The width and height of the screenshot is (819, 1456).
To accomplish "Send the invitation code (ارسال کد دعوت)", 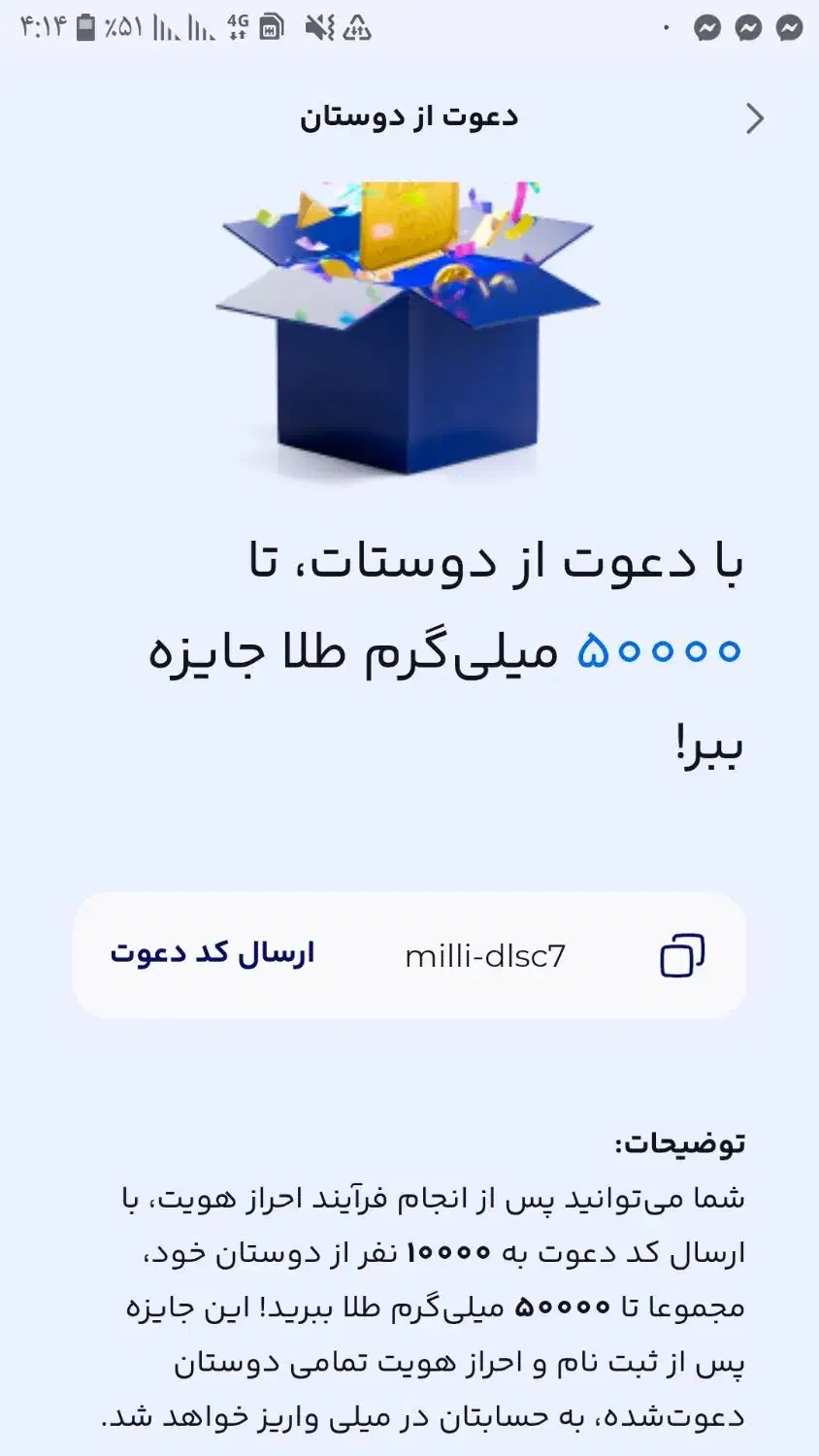I will pyautogui.click(x=213, y=953).
